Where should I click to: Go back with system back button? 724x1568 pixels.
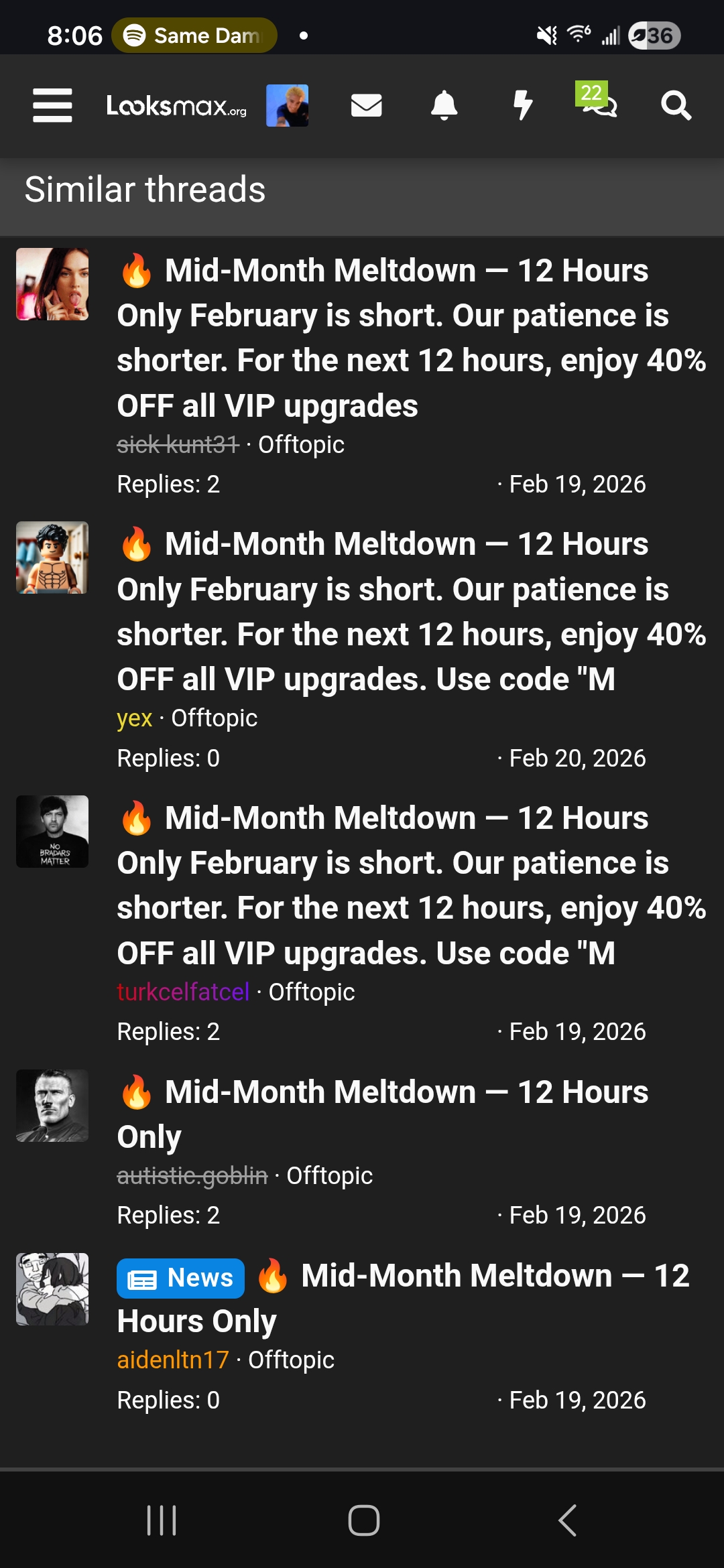pyautogui.click(x=567, y=1520)
